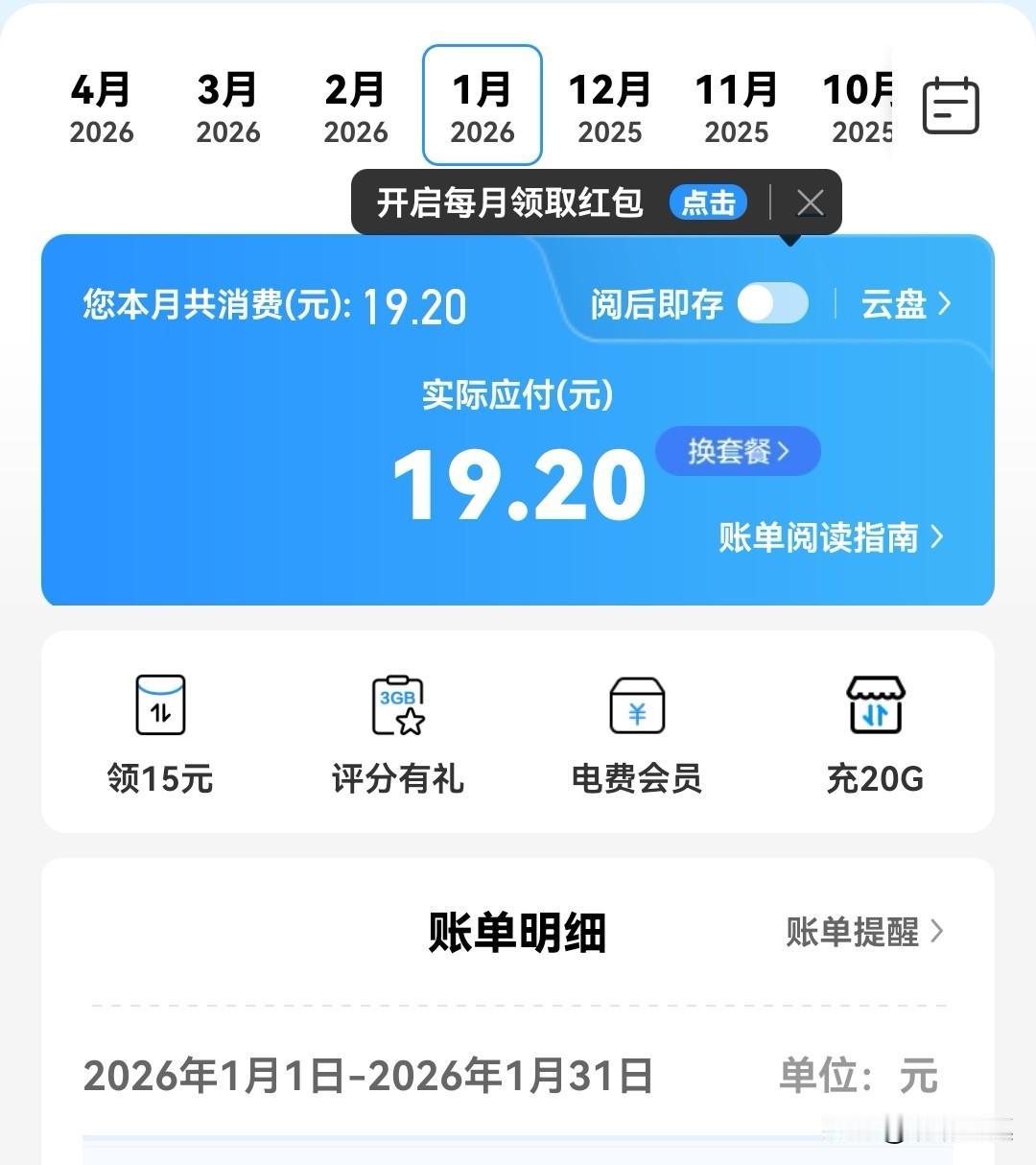Dismiss the red packet tooltip via X icon
Screen dimensions: 1036x1165
pyautogui.click(x=810, y=202)
